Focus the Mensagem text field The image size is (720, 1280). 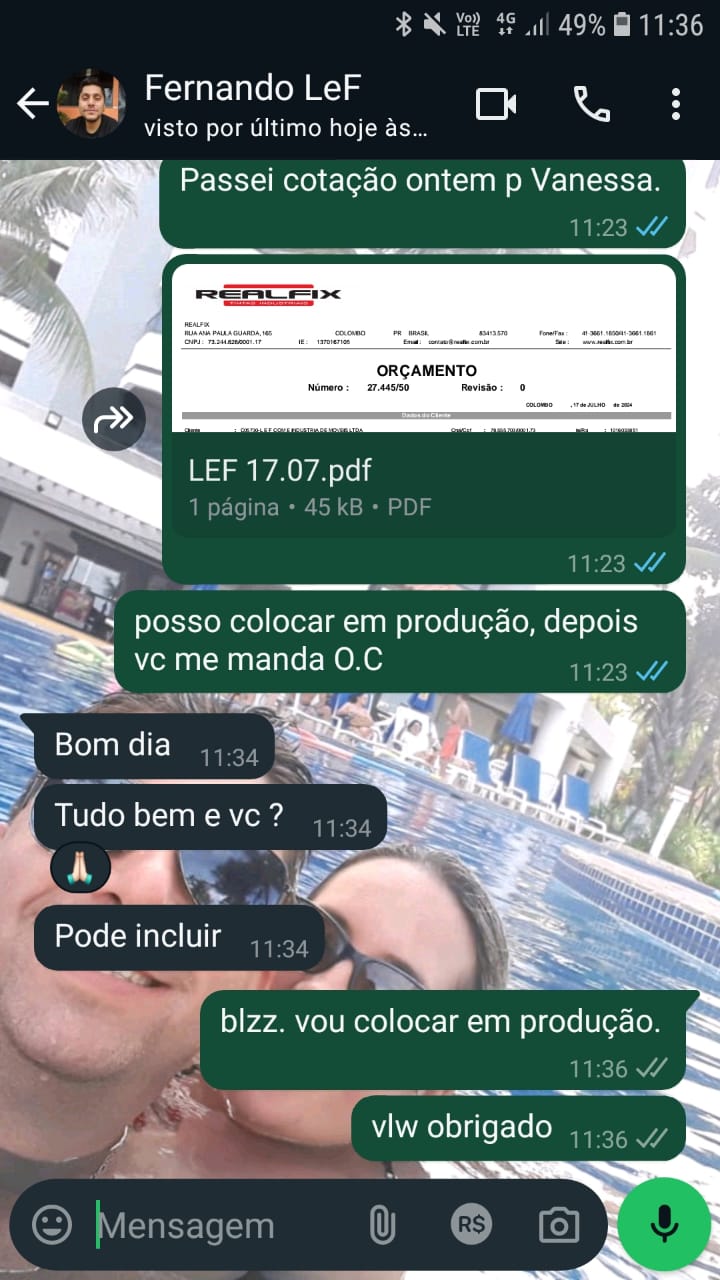[220, 1226]
